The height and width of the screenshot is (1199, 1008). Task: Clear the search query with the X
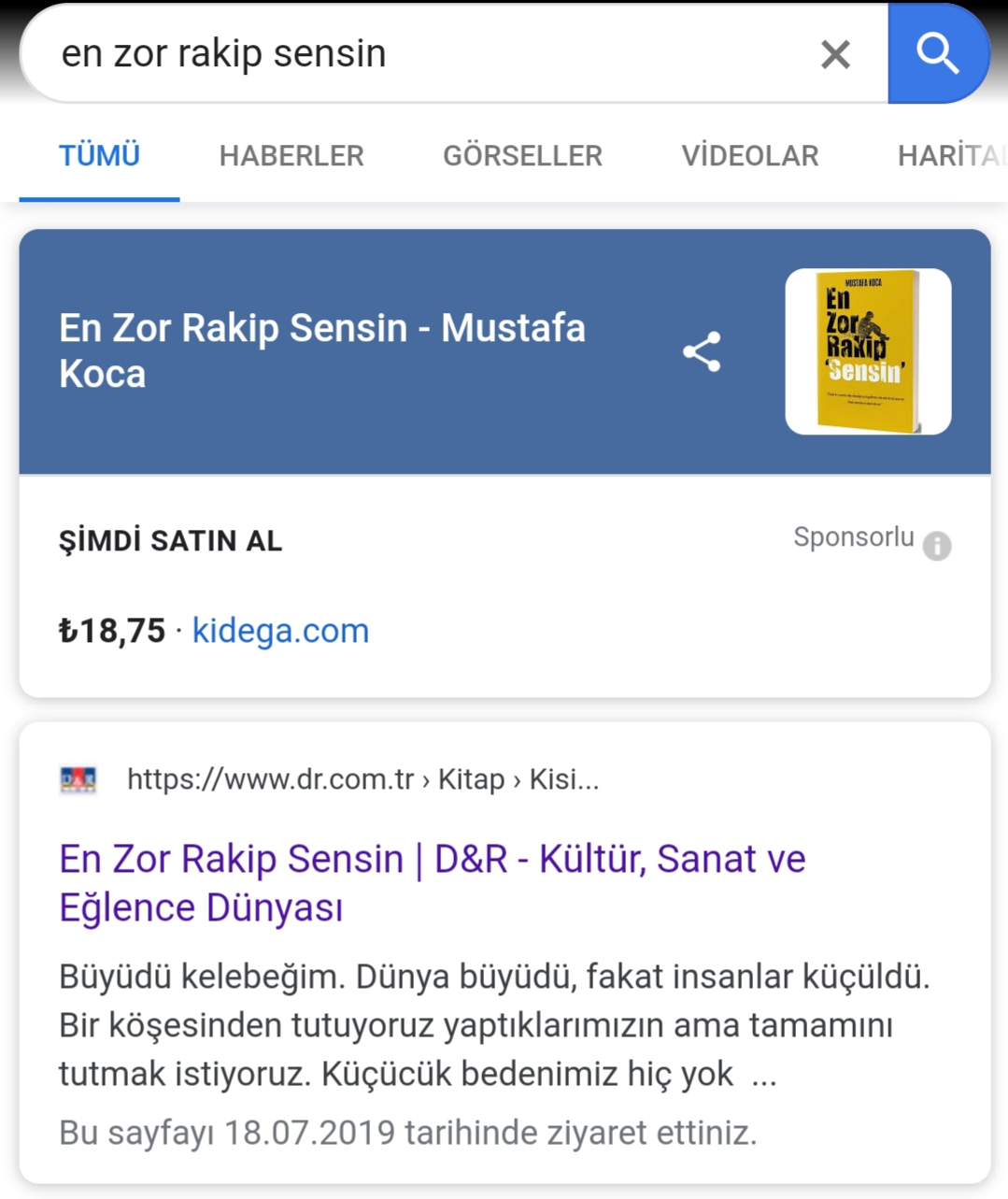tap(835, 54)
